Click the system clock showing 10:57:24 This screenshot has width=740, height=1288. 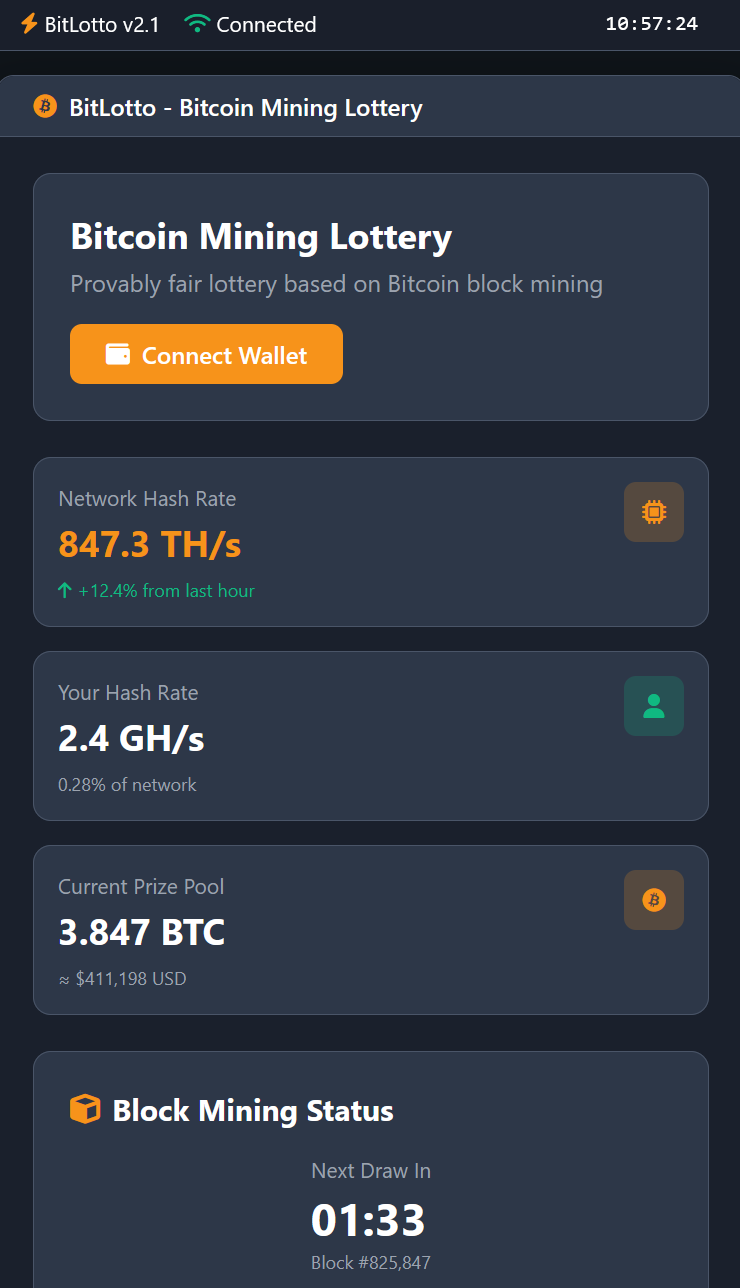tap(652, 24)
